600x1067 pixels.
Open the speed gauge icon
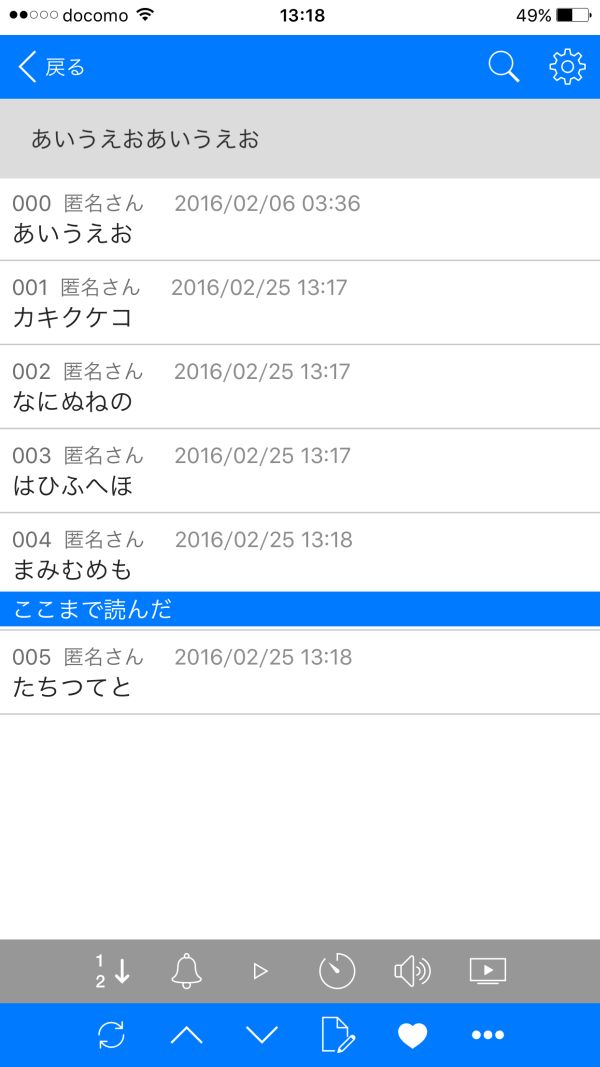[337, 971]
